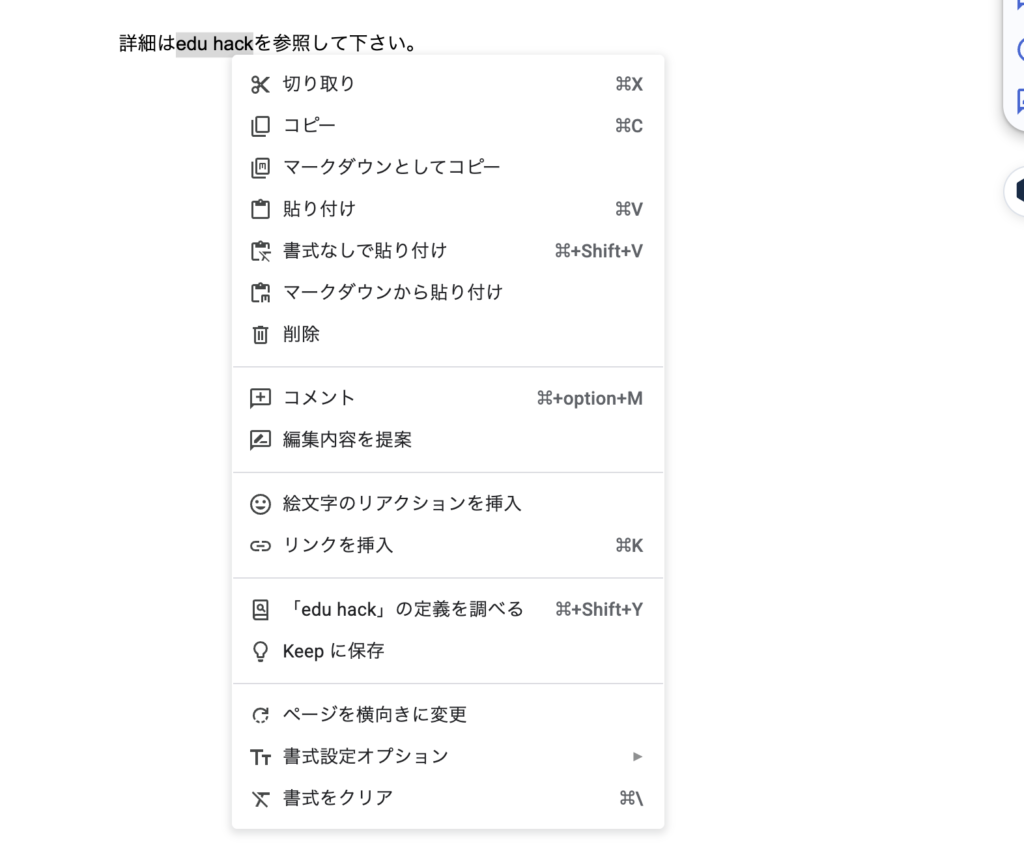1024x851 pixels.
Task: Select Keep に保存
Action: (x=333, y=651)
